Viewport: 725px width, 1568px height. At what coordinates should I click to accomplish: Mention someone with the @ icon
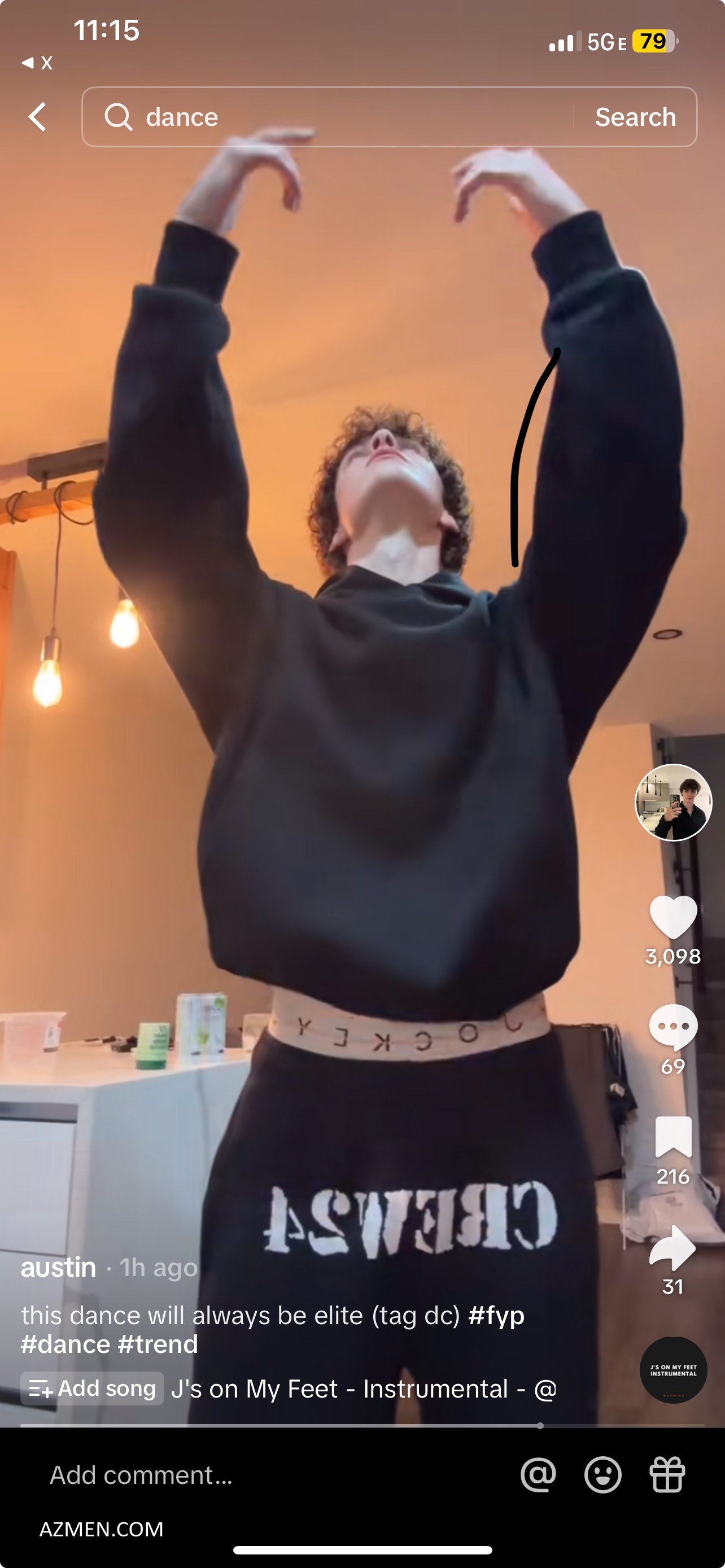point(538,1475)
